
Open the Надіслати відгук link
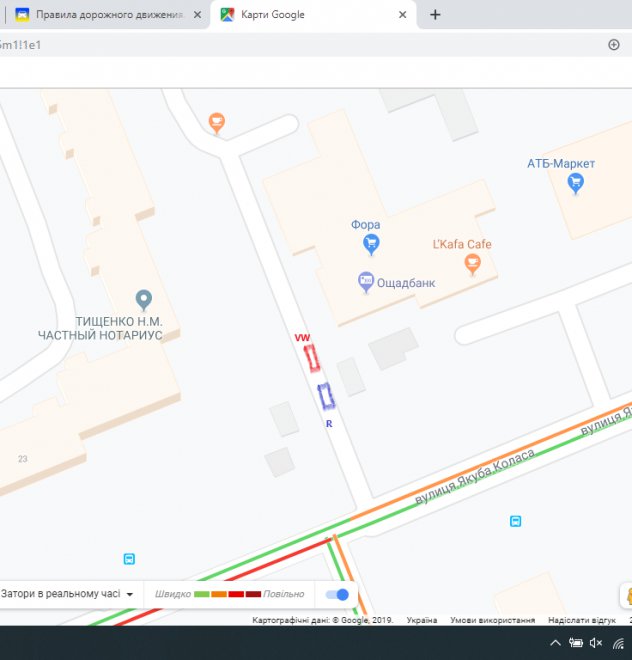tap(581, 620)
